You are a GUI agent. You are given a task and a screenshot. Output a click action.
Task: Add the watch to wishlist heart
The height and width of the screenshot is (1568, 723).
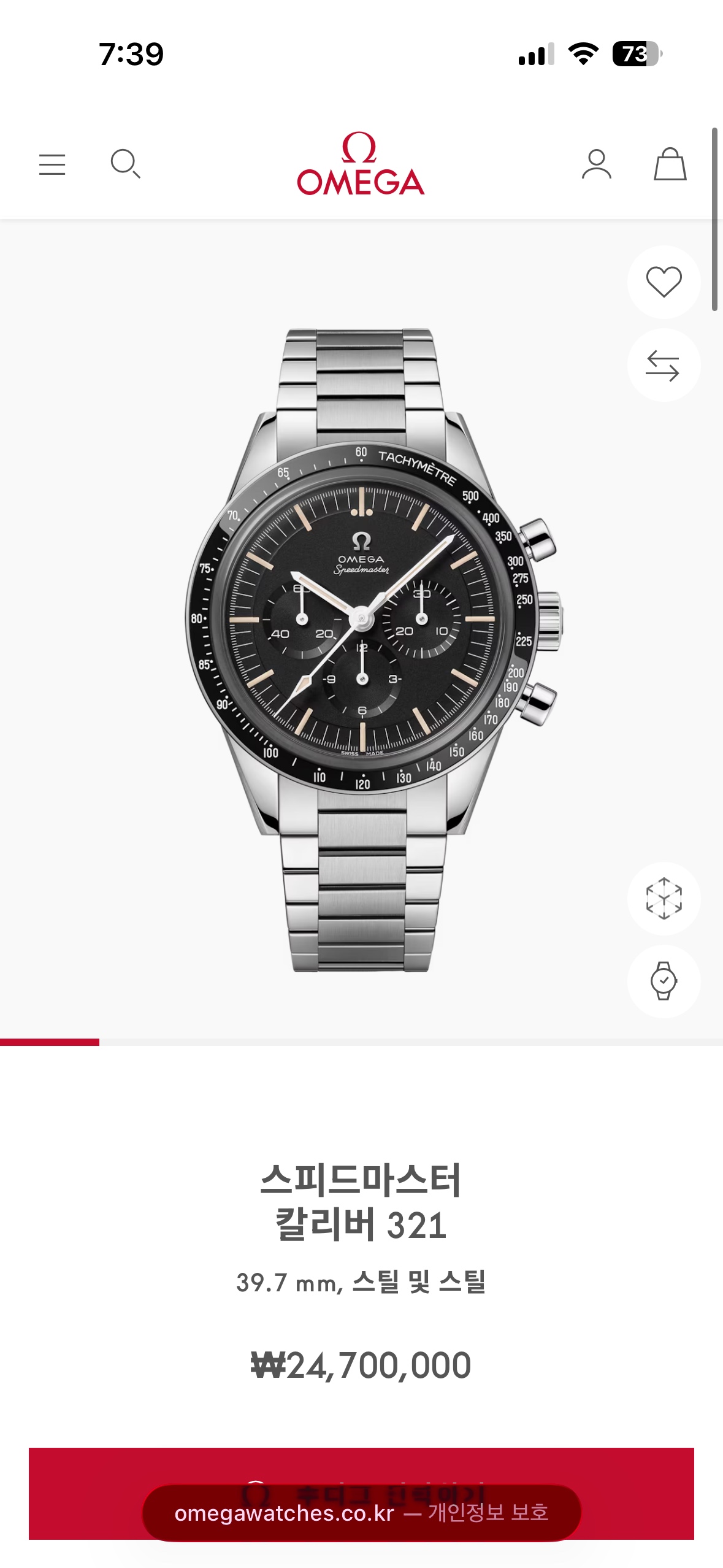(x=664, y=282)
